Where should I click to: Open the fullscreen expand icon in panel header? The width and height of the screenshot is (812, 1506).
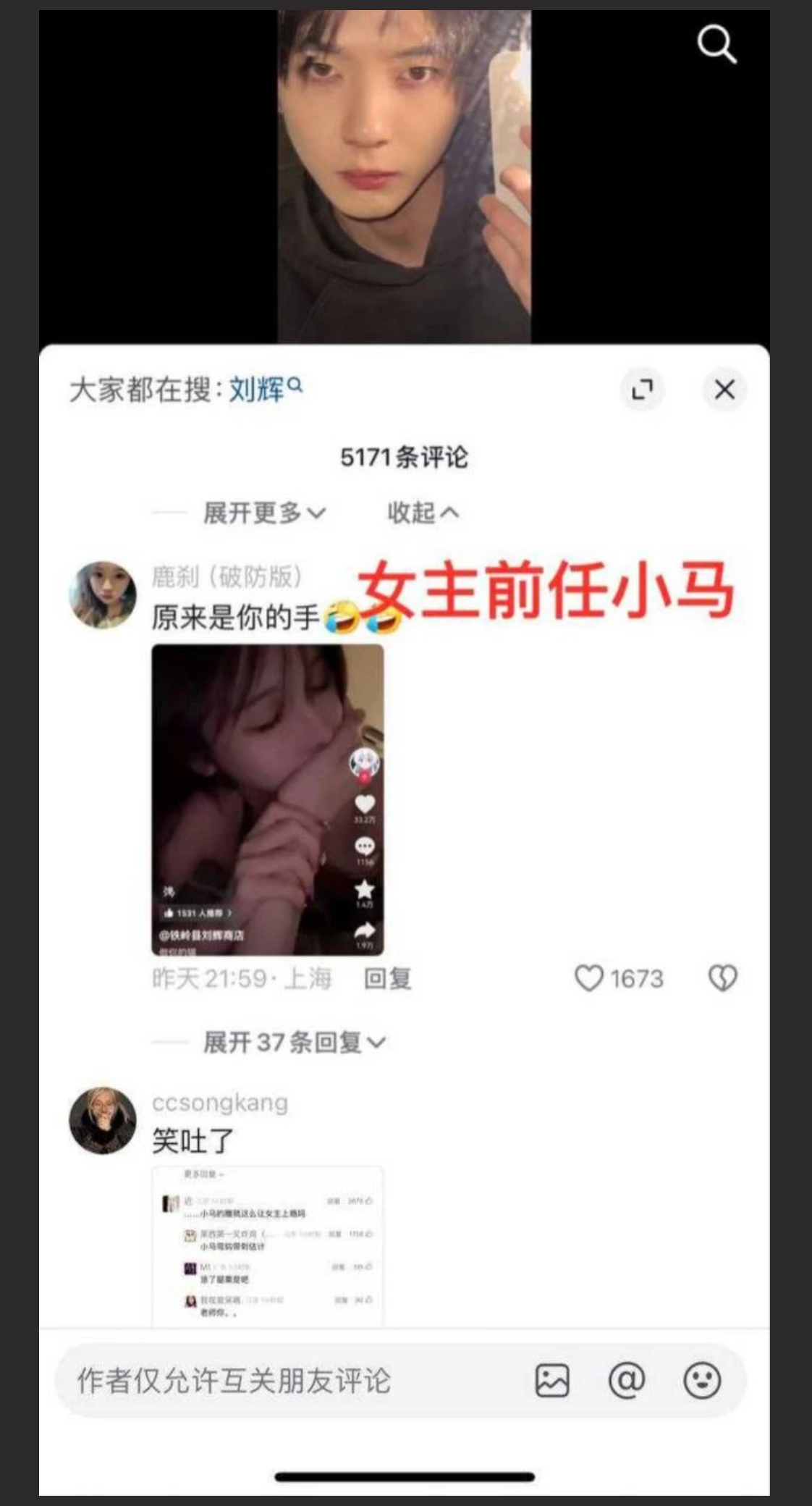[x=642, y=389]
